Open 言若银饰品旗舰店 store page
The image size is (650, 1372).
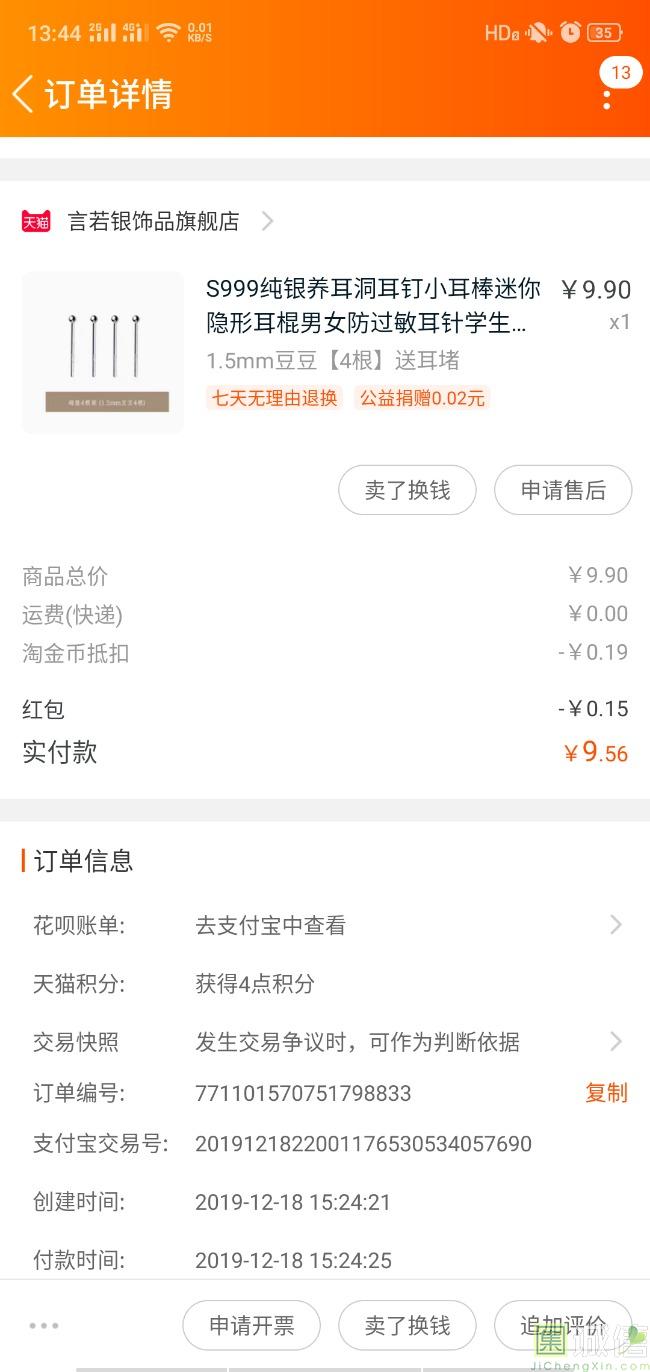(154, 221)
